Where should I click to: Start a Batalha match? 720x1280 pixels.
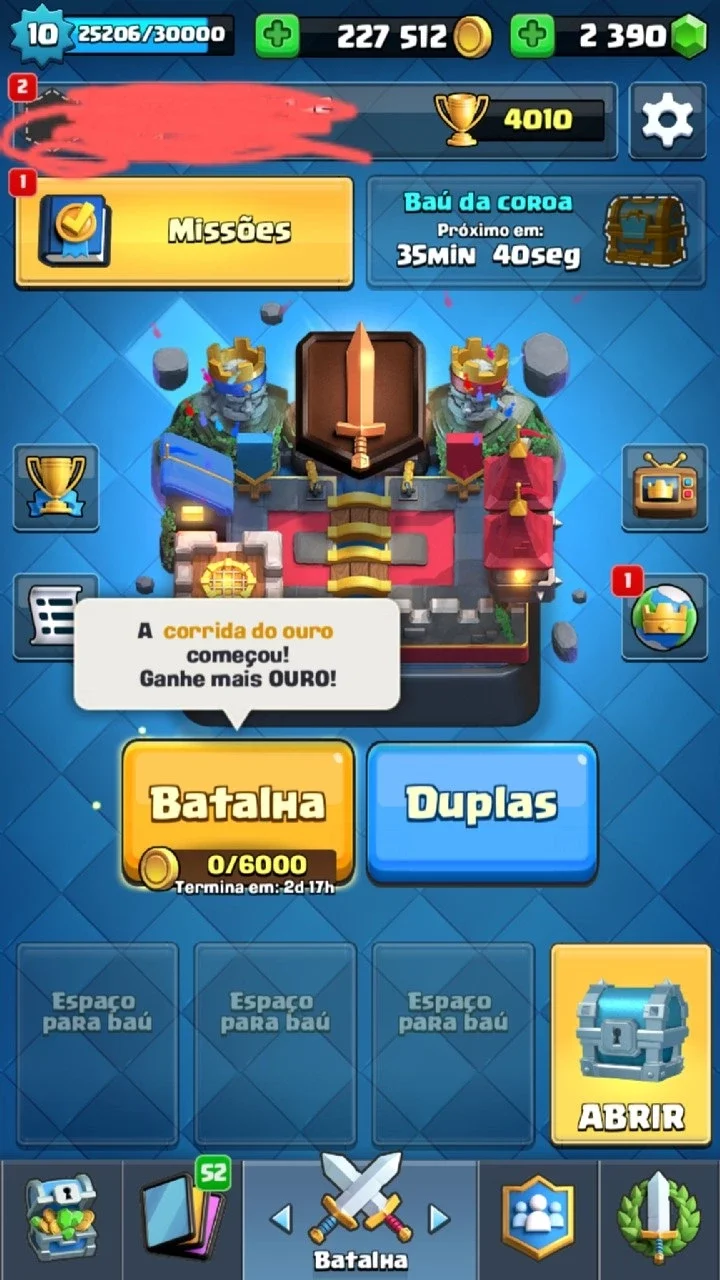click(238, 812)
